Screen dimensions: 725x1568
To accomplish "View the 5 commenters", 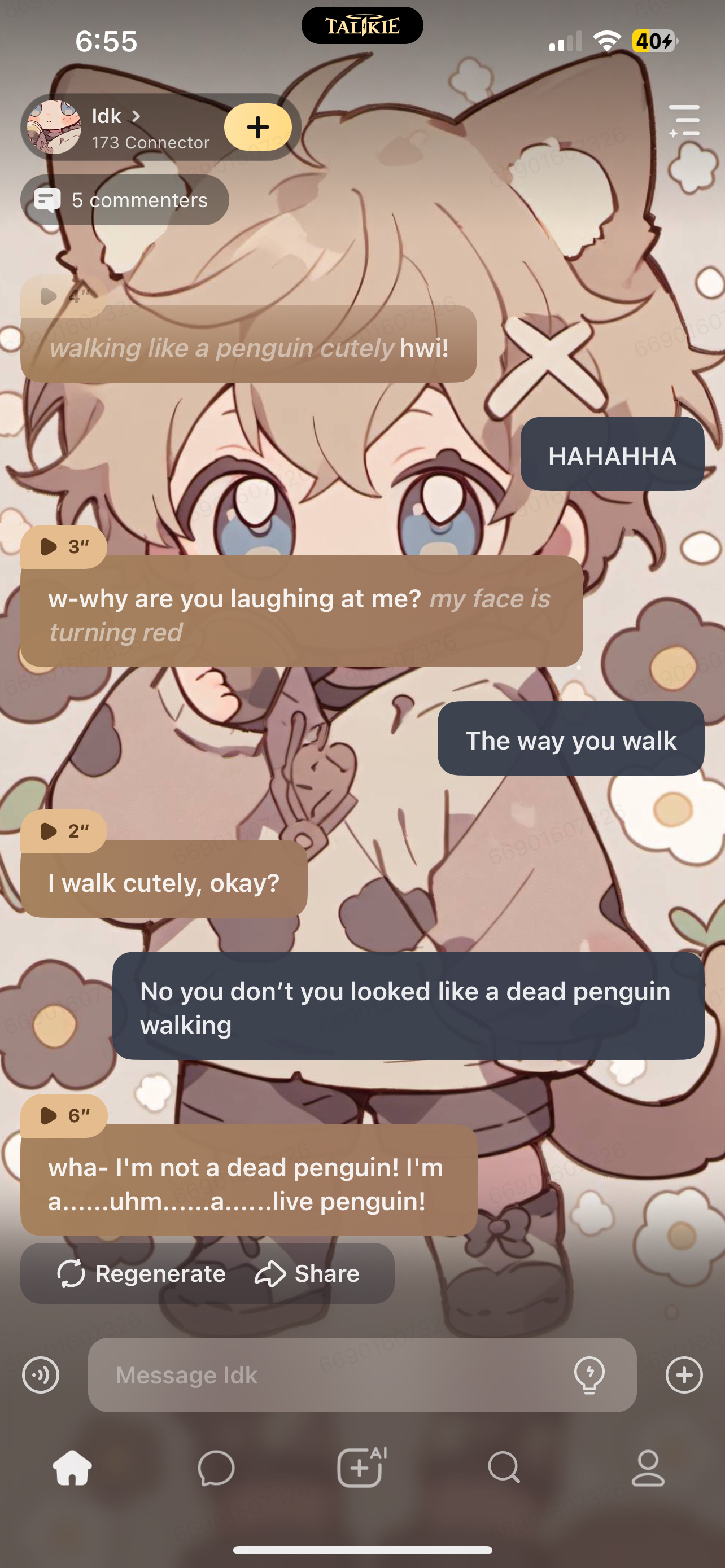I will pos(125,200).
